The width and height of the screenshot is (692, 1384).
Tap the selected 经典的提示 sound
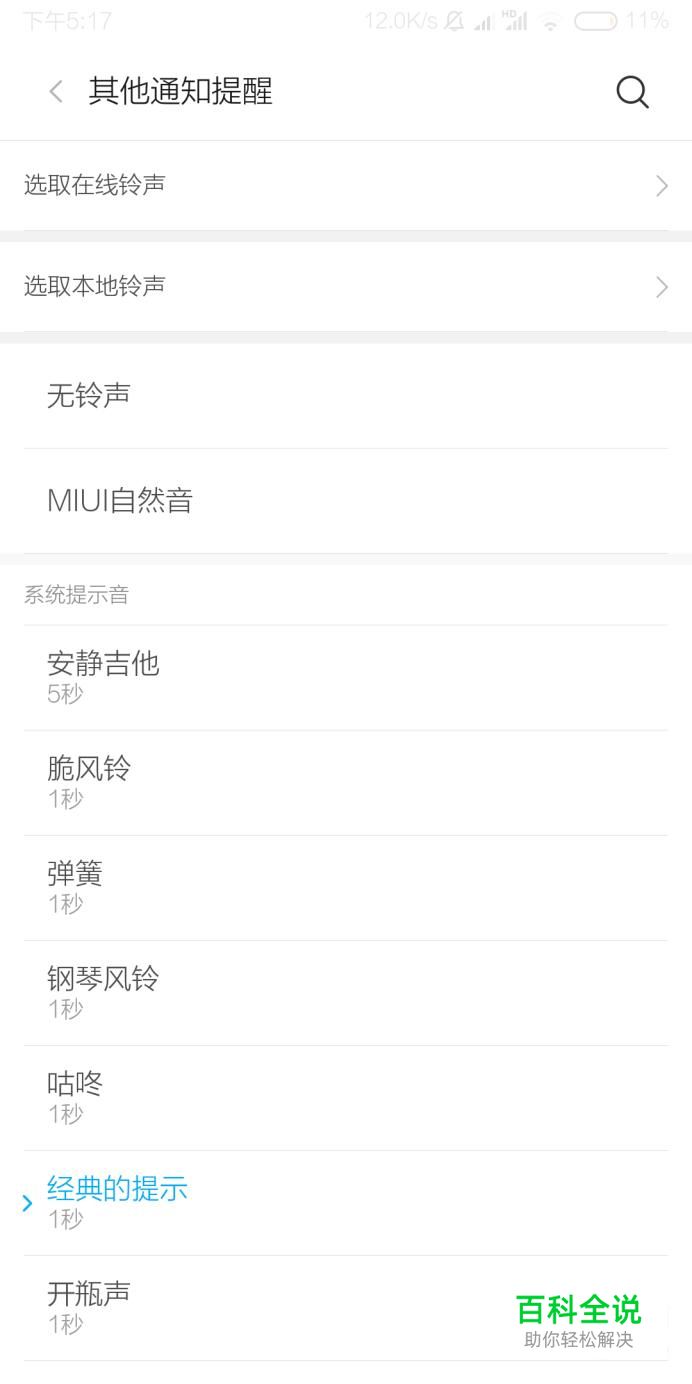click(346, 1203)
